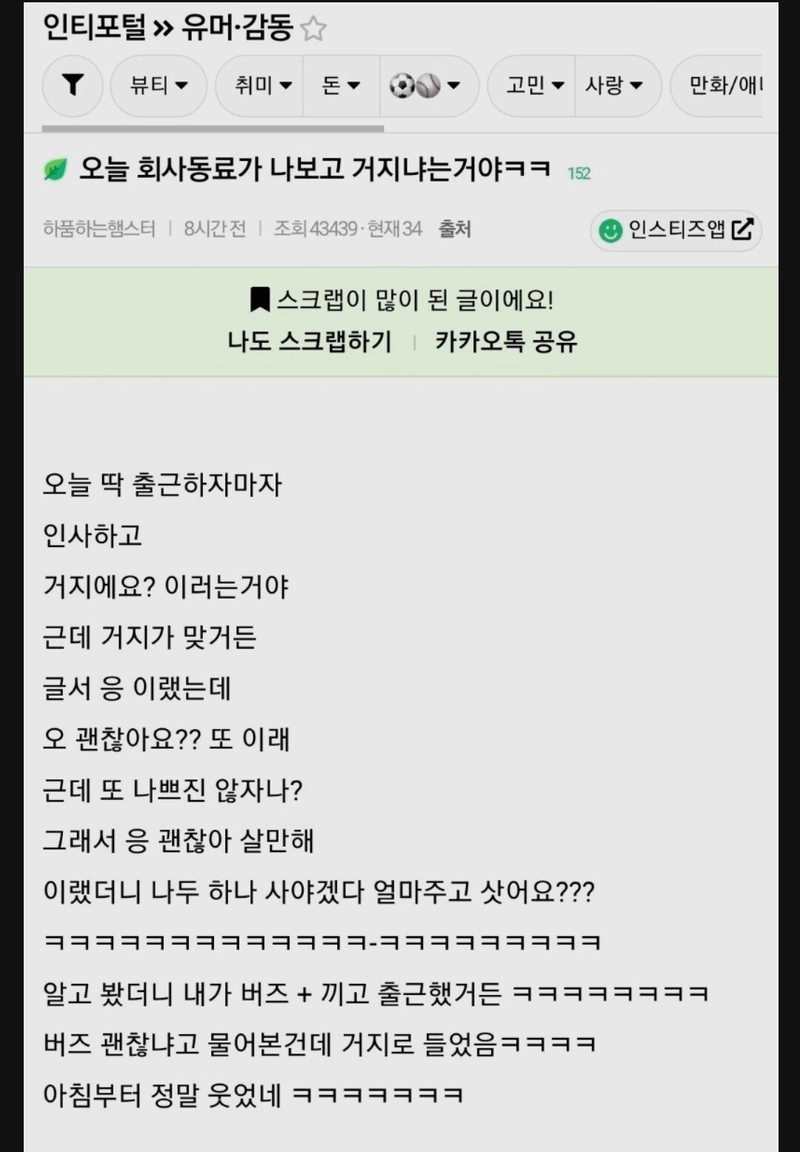The height and width of the screenshot is (1152, 800).
Task: Expand the 뷰티 category dropdown
Action: [158, 86]
